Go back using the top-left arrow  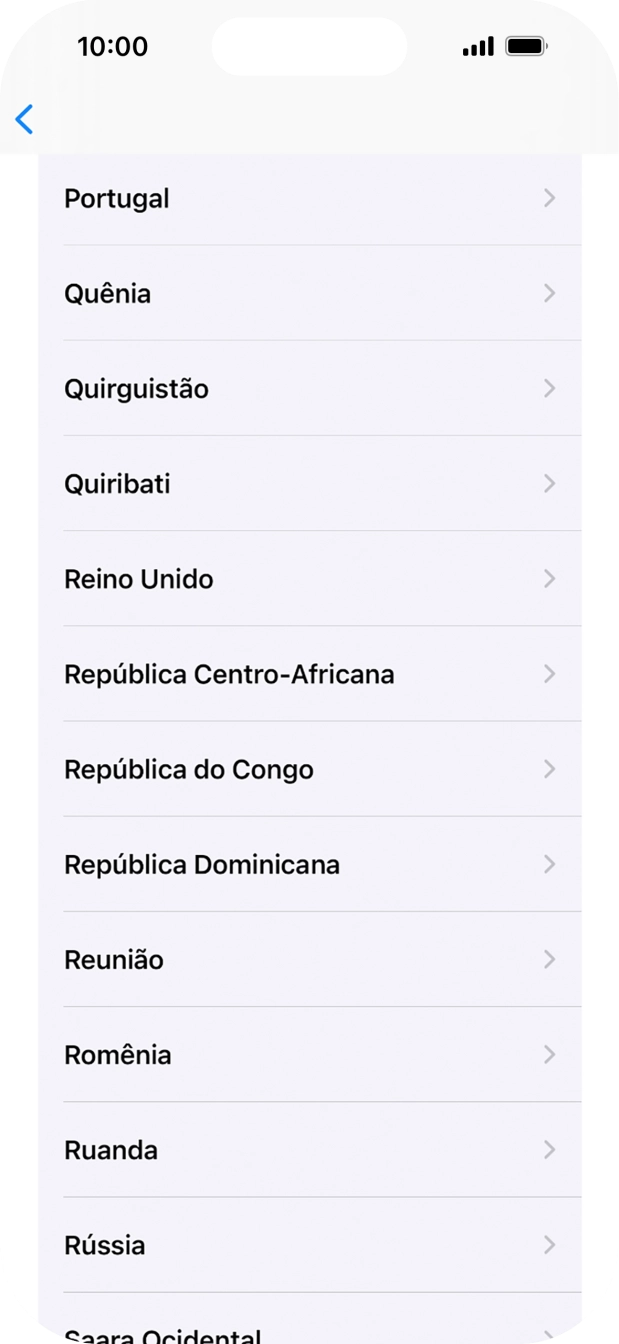pos(25,119)
